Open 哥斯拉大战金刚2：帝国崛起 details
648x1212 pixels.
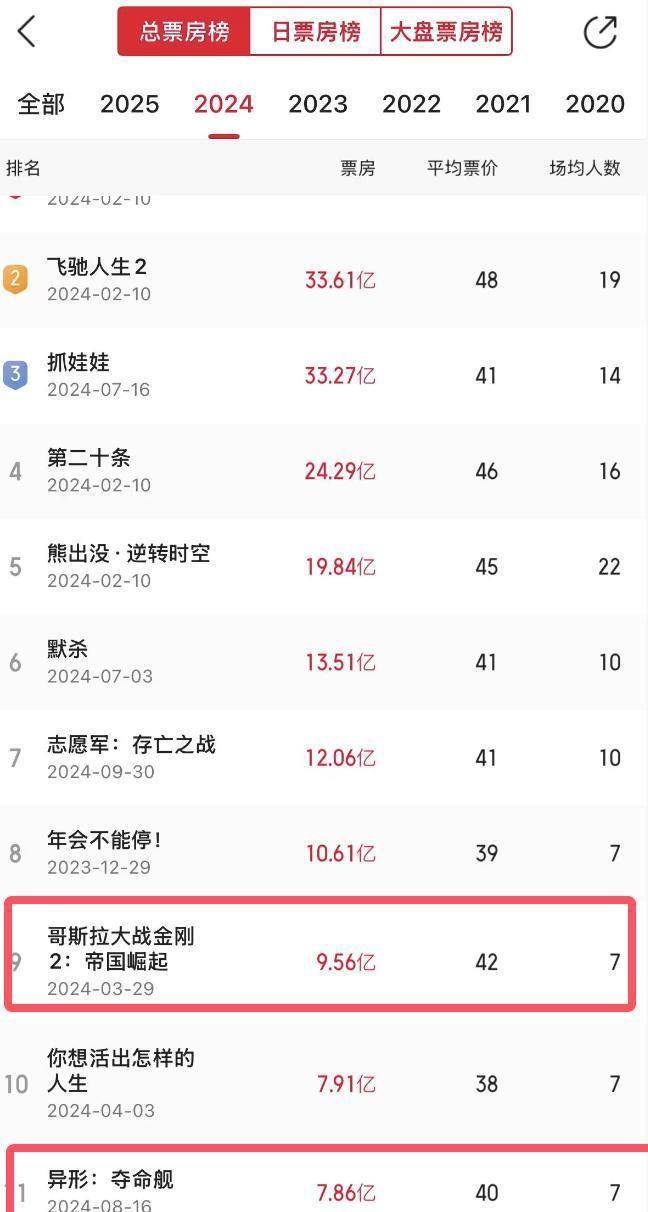click(x=120, y=949)
